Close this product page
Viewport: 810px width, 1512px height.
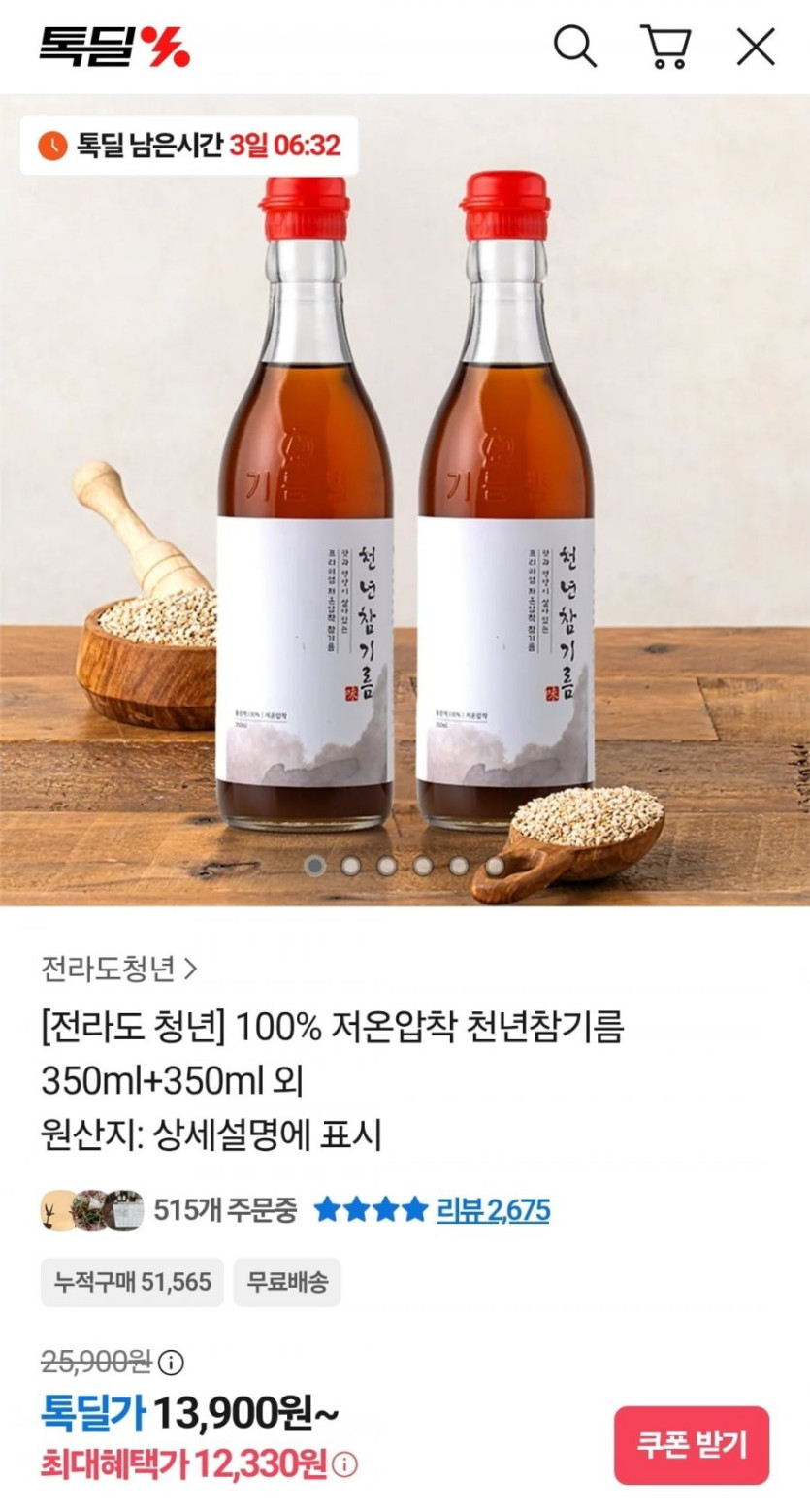click(756, 47)
